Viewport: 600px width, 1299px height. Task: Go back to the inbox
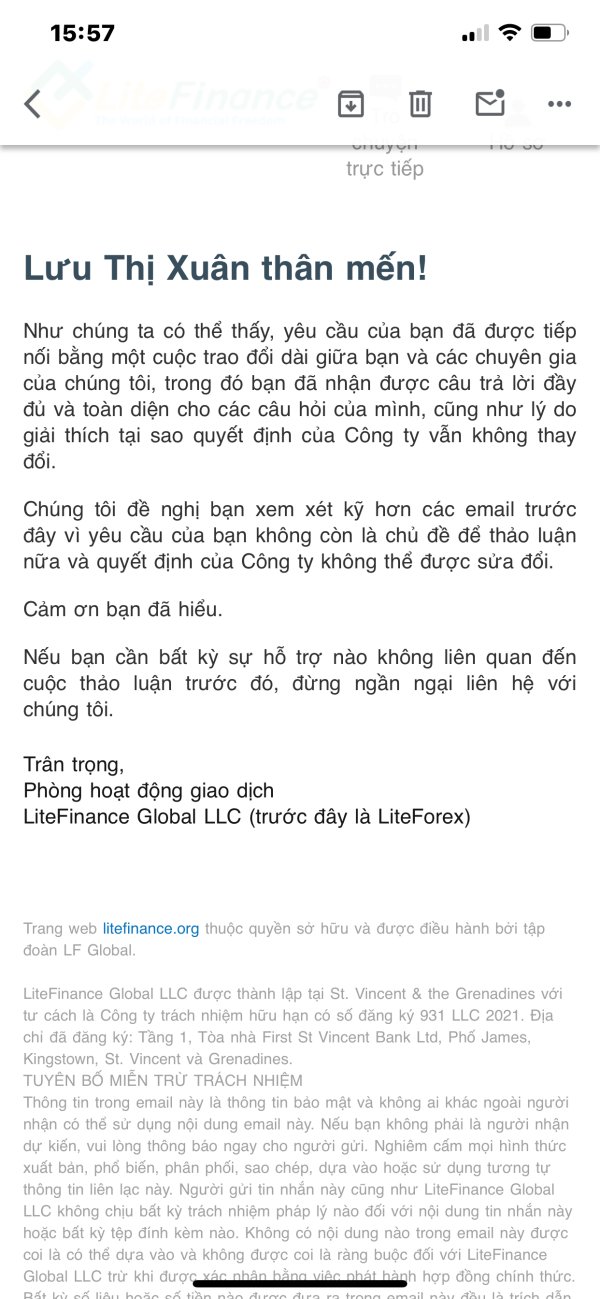32,103
